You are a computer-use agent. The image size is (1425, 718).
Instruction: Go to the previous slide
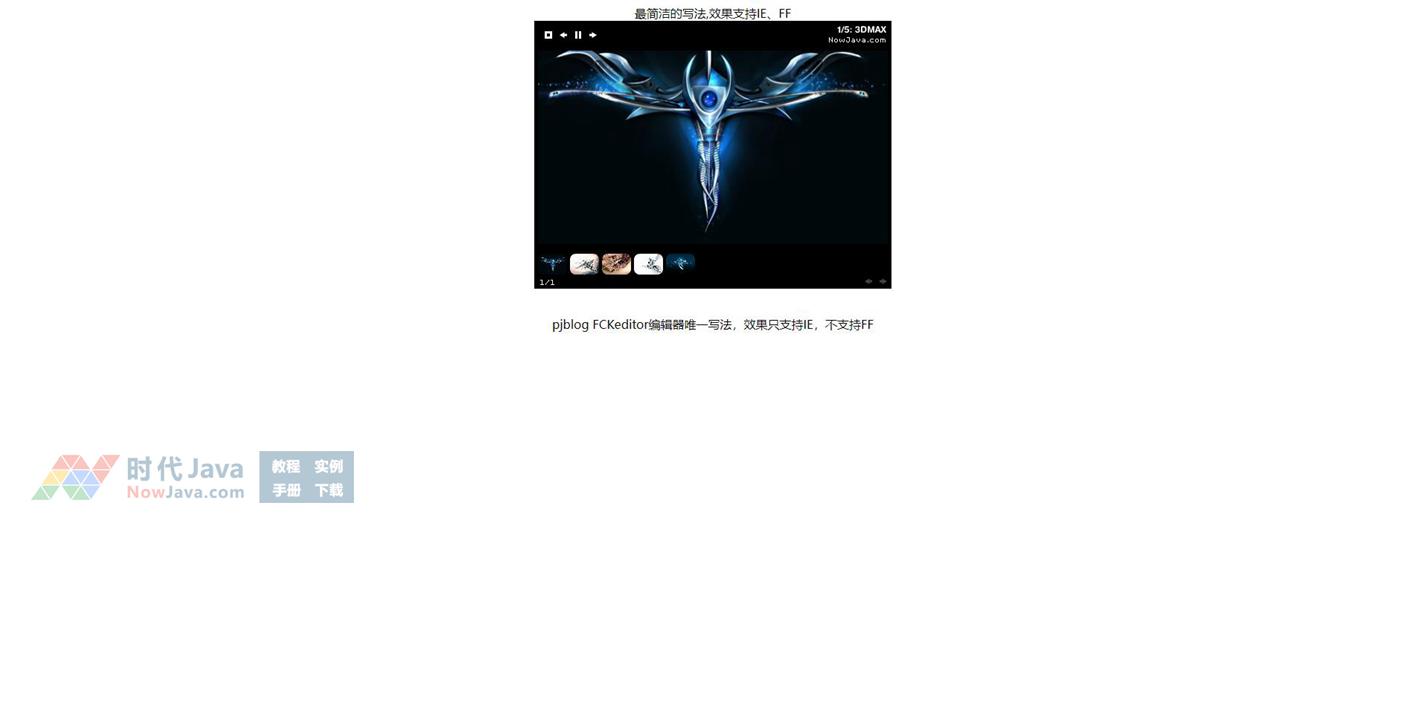(563, 35)
